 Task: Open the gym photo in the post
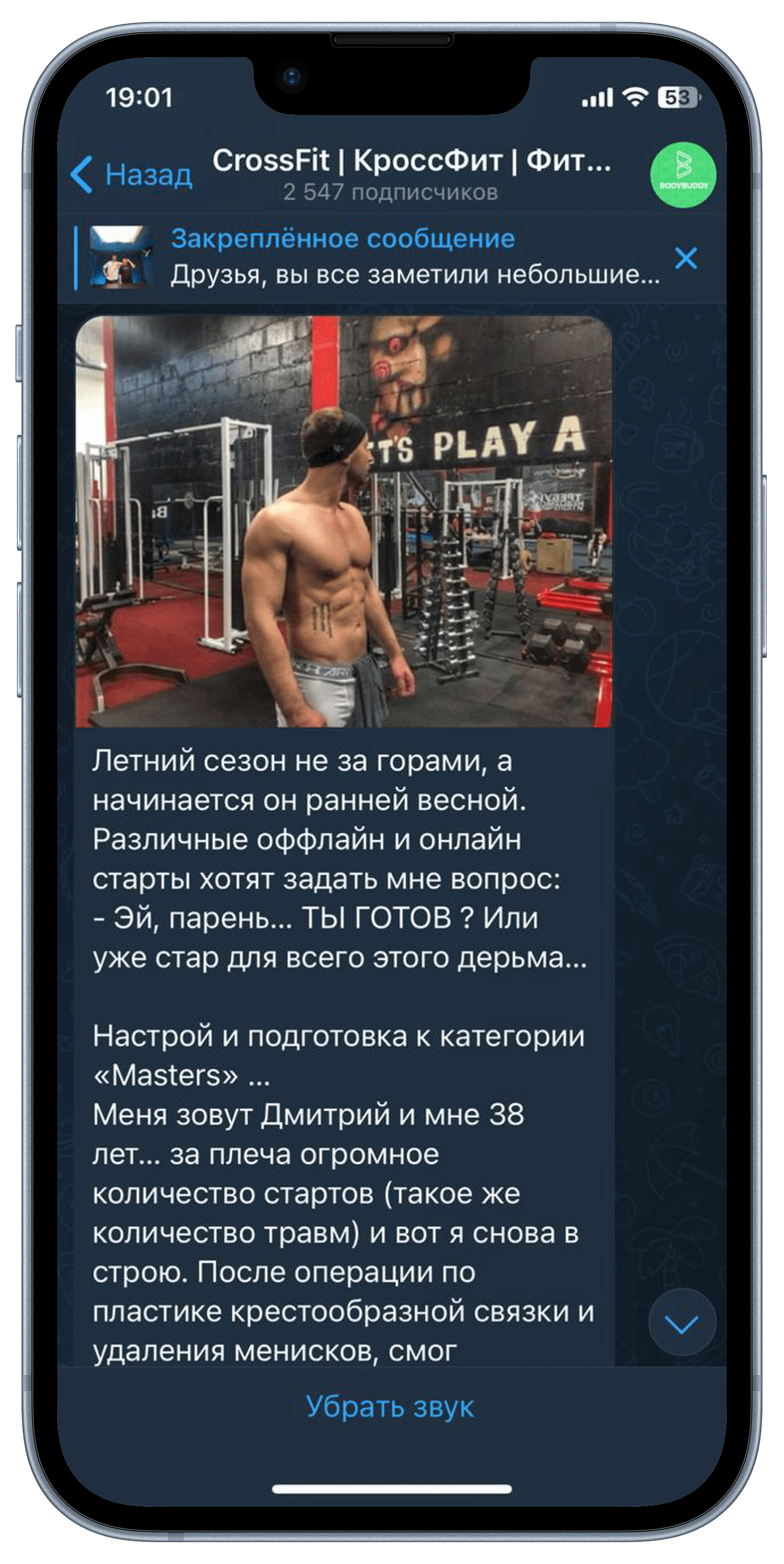343,521
